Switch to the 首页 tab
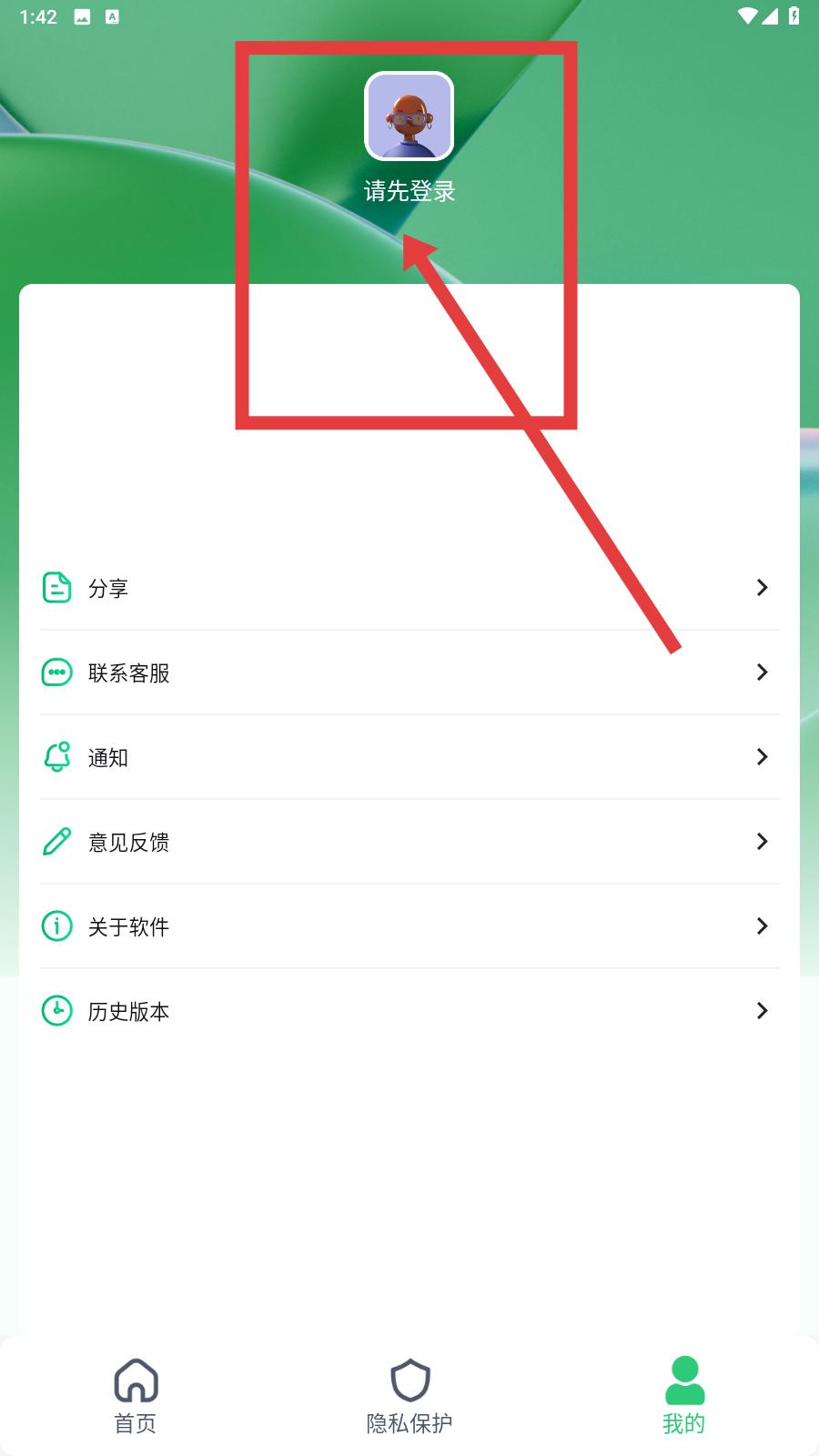The height and width of the screenshot is (1456, 819). pyautogui.click(x=136, y=1396)
